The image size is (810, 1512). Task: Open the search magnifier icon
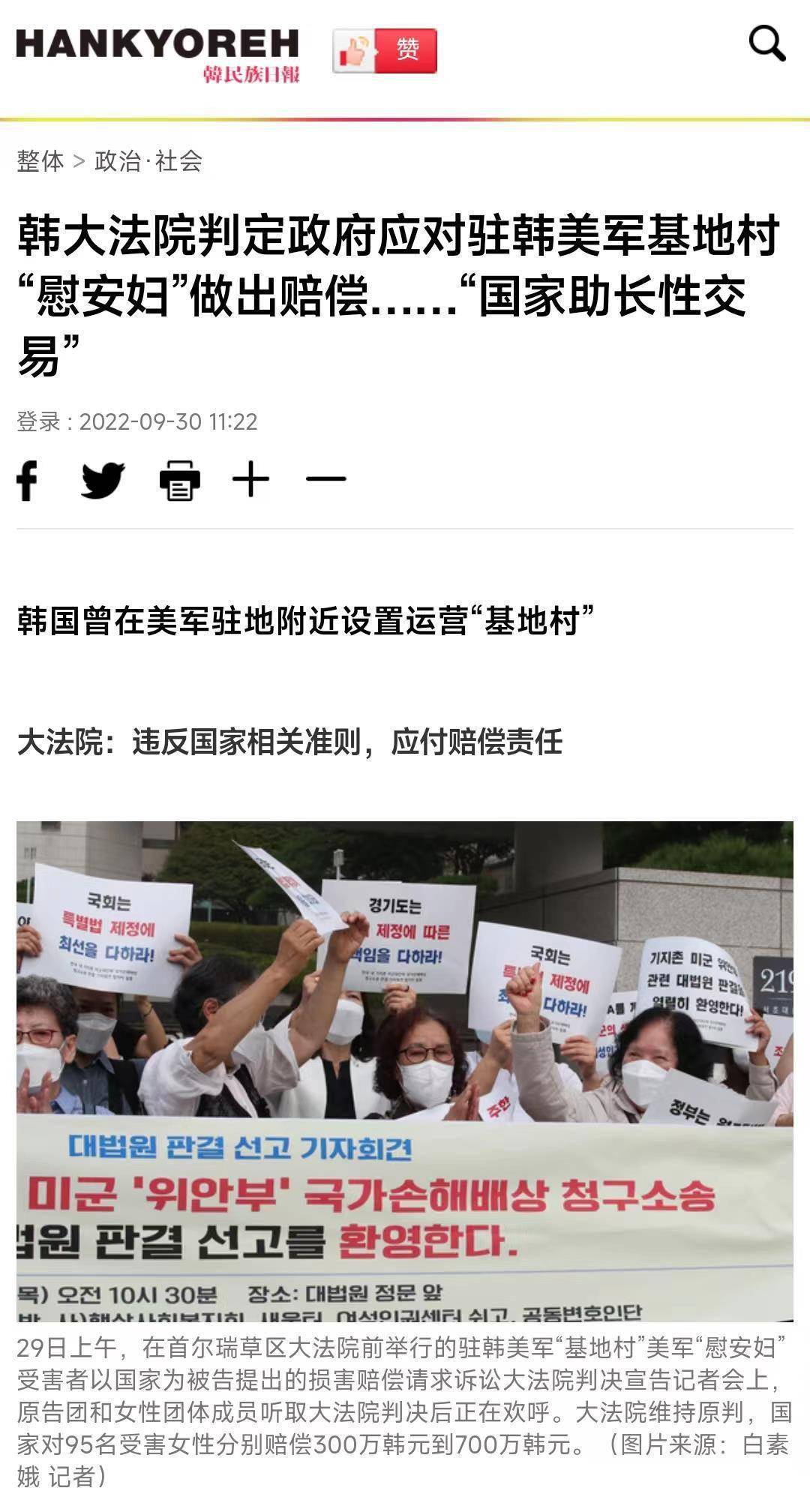[x=766, y=43]
